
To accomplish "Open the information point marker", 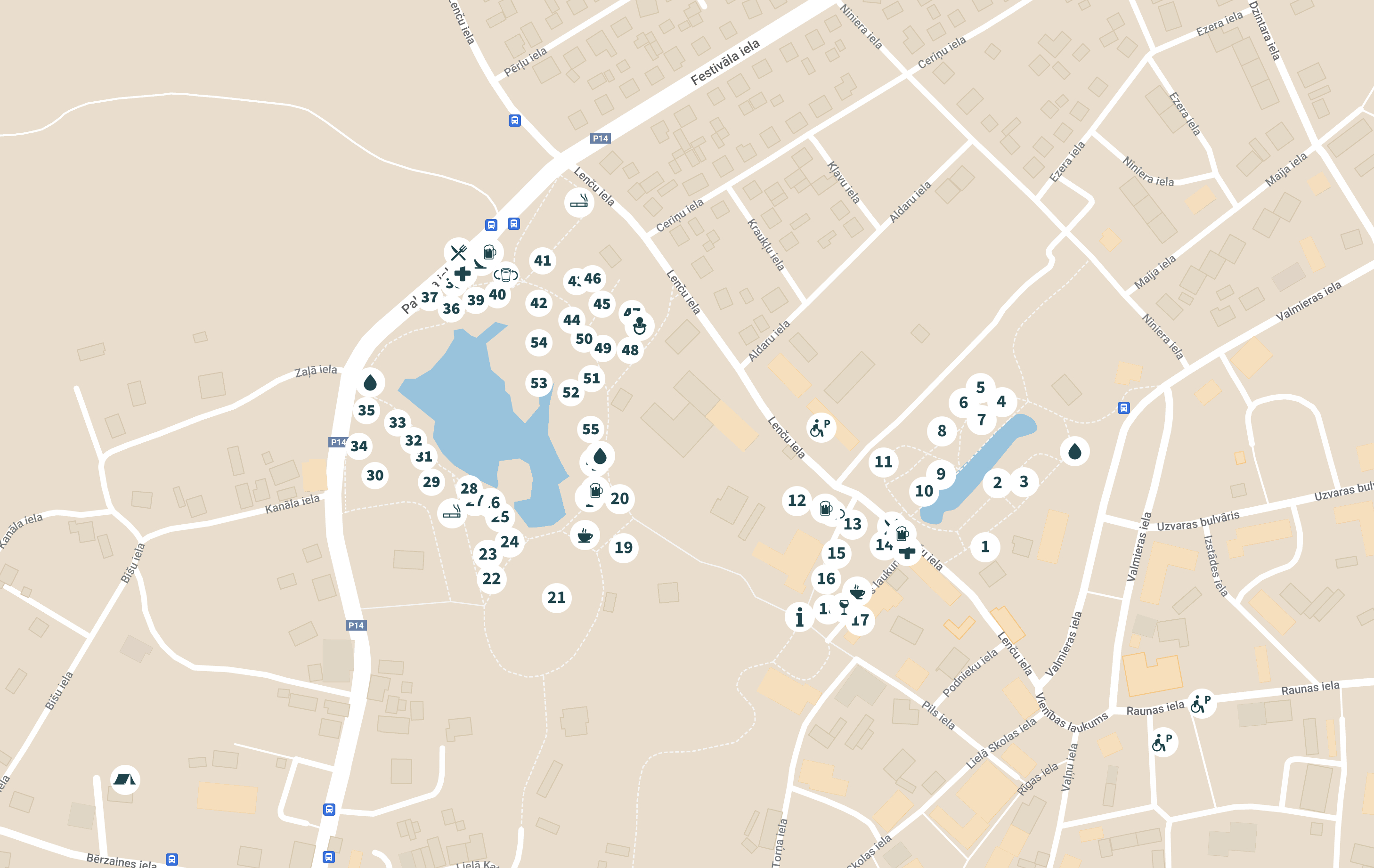I will point(799,617).
